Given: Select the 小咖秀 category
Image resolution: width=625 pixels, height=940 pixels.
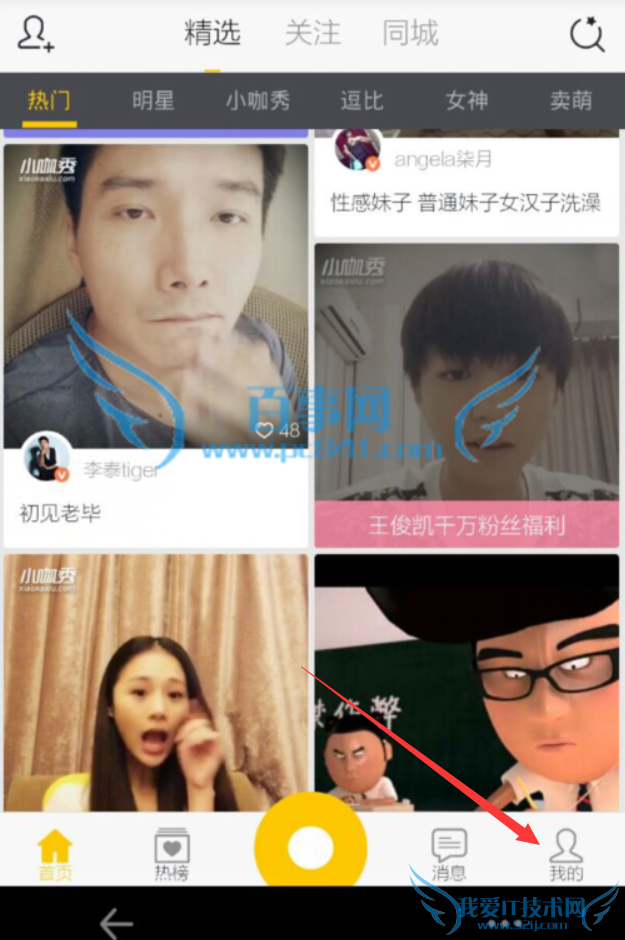Looking at the screenshot, I should click(x=257, y=101).
